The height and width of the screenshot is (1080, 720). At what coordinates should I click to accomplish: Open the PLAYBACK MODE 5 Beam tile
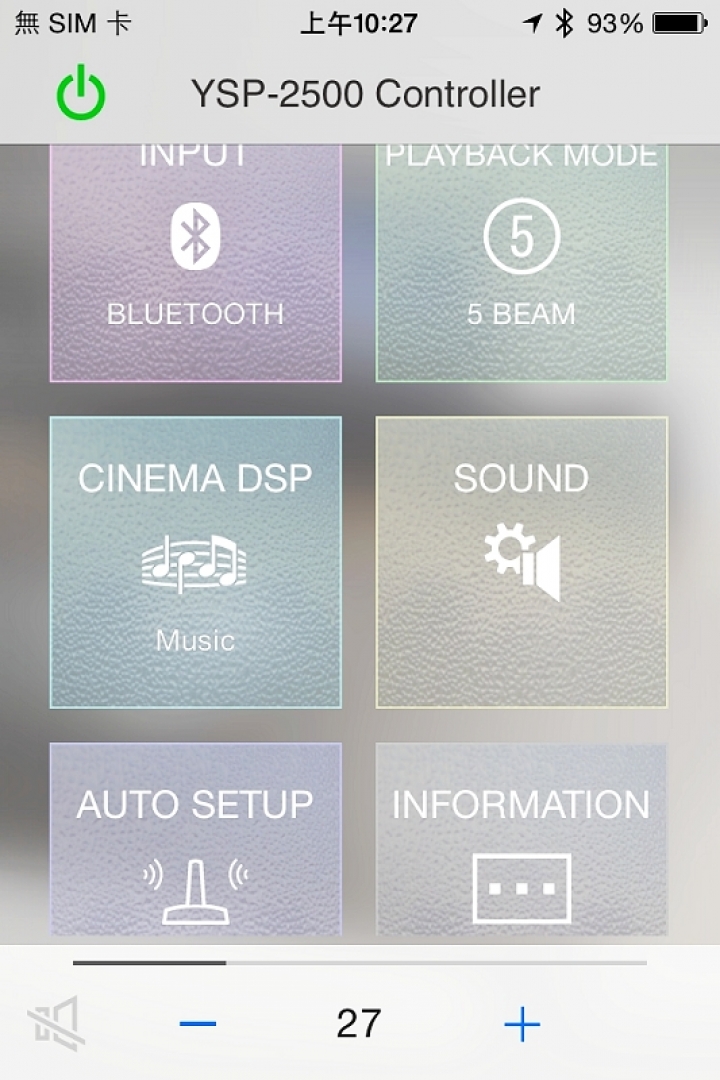pos(521,263)
